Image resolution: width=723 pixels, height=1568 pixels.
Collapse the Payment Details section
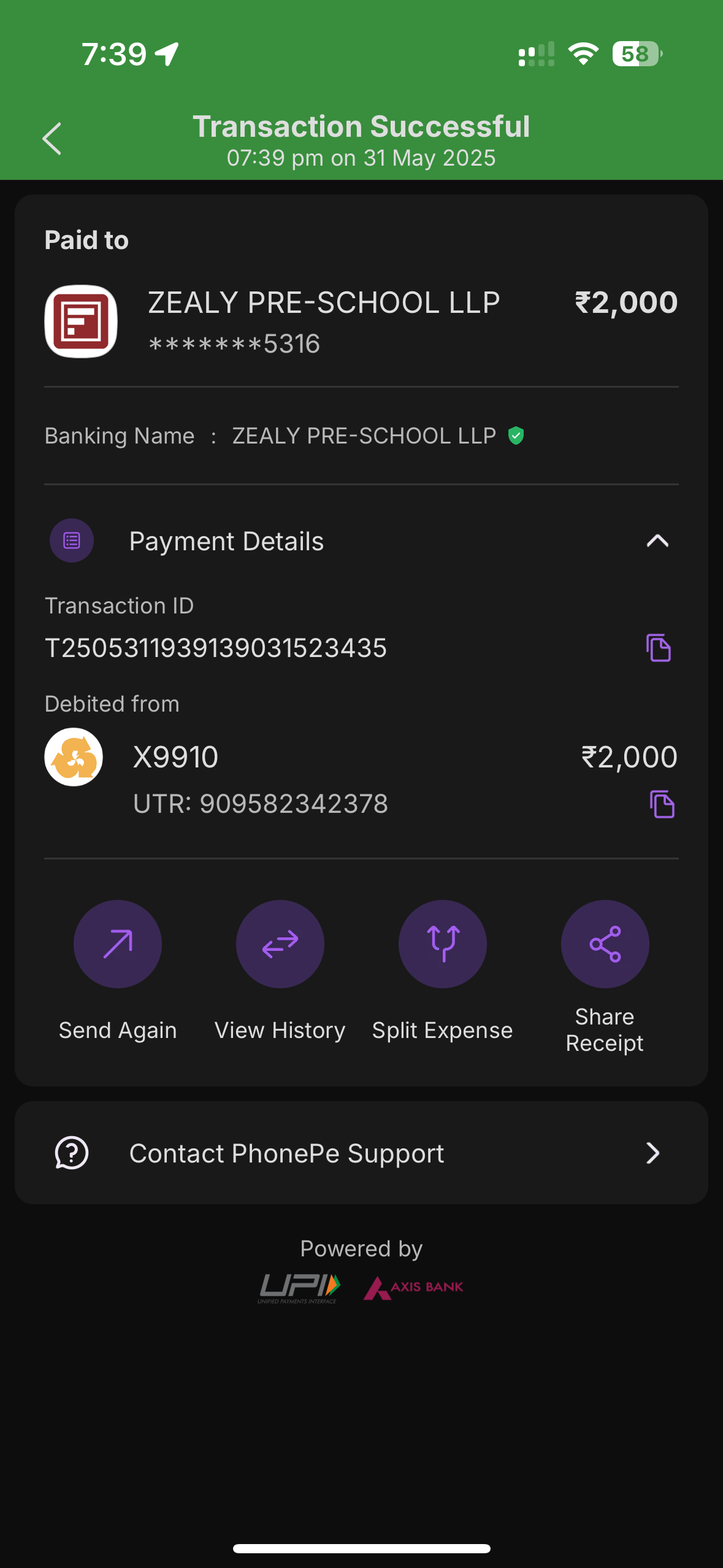[x=657, y=541]
